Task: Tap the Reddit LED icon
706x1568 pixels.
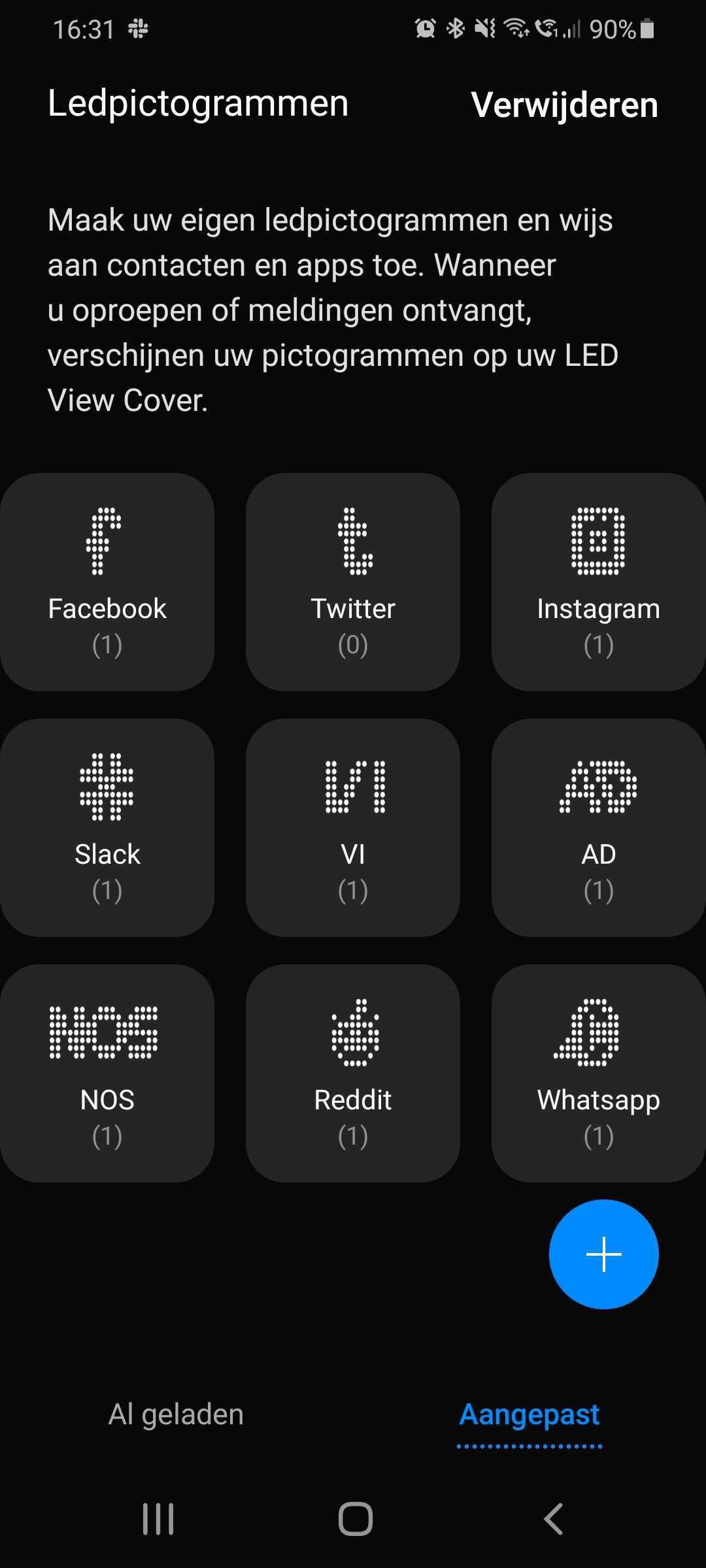Action: pos(353,1073)
